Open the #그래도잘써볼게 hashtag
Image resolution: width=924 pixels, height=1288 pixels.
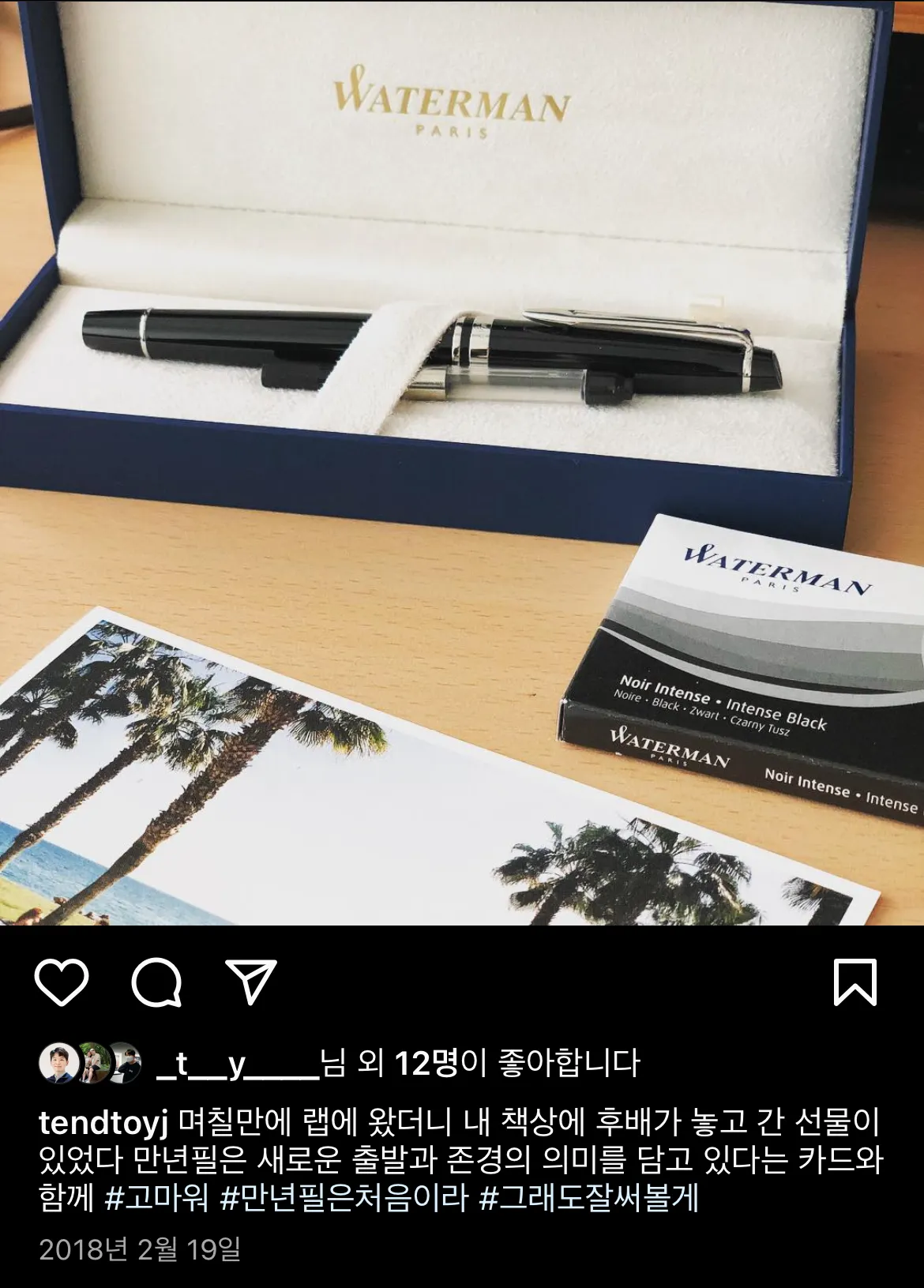(589, 1199)
